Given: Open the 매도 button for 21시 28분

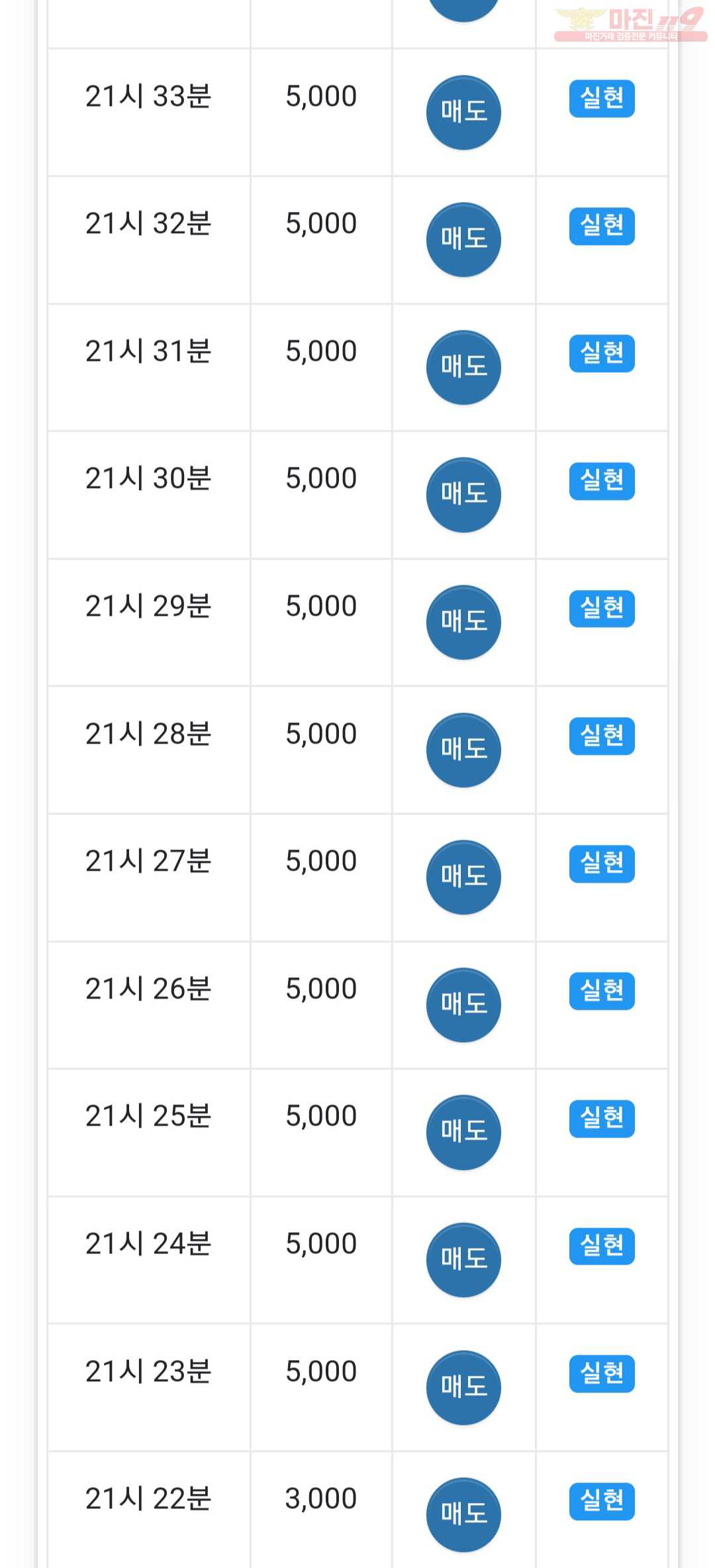Looking at the screenshot, I should tap(463, 750).
